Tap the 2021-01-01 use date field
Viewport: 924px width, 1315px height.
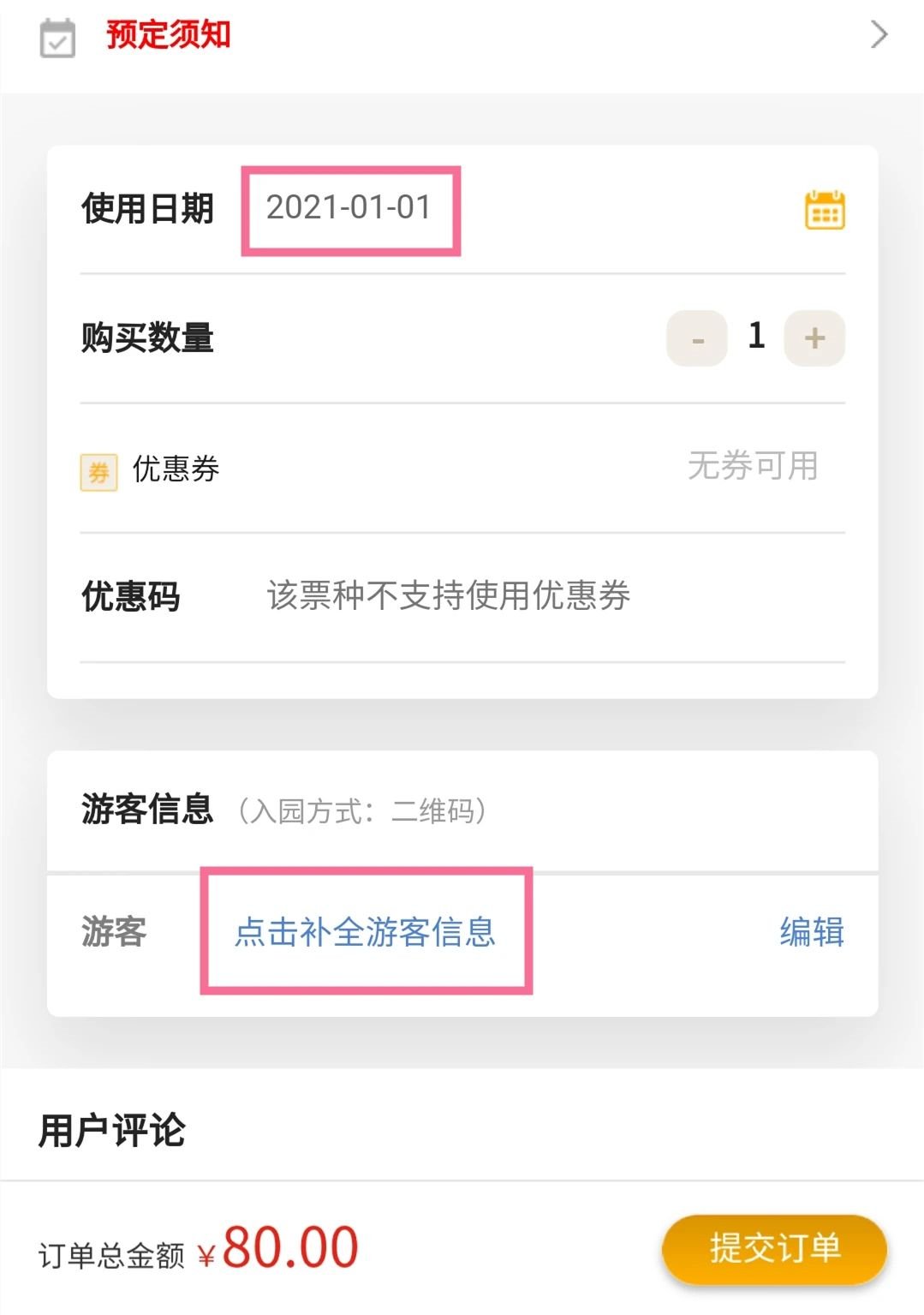pos(349,208)
